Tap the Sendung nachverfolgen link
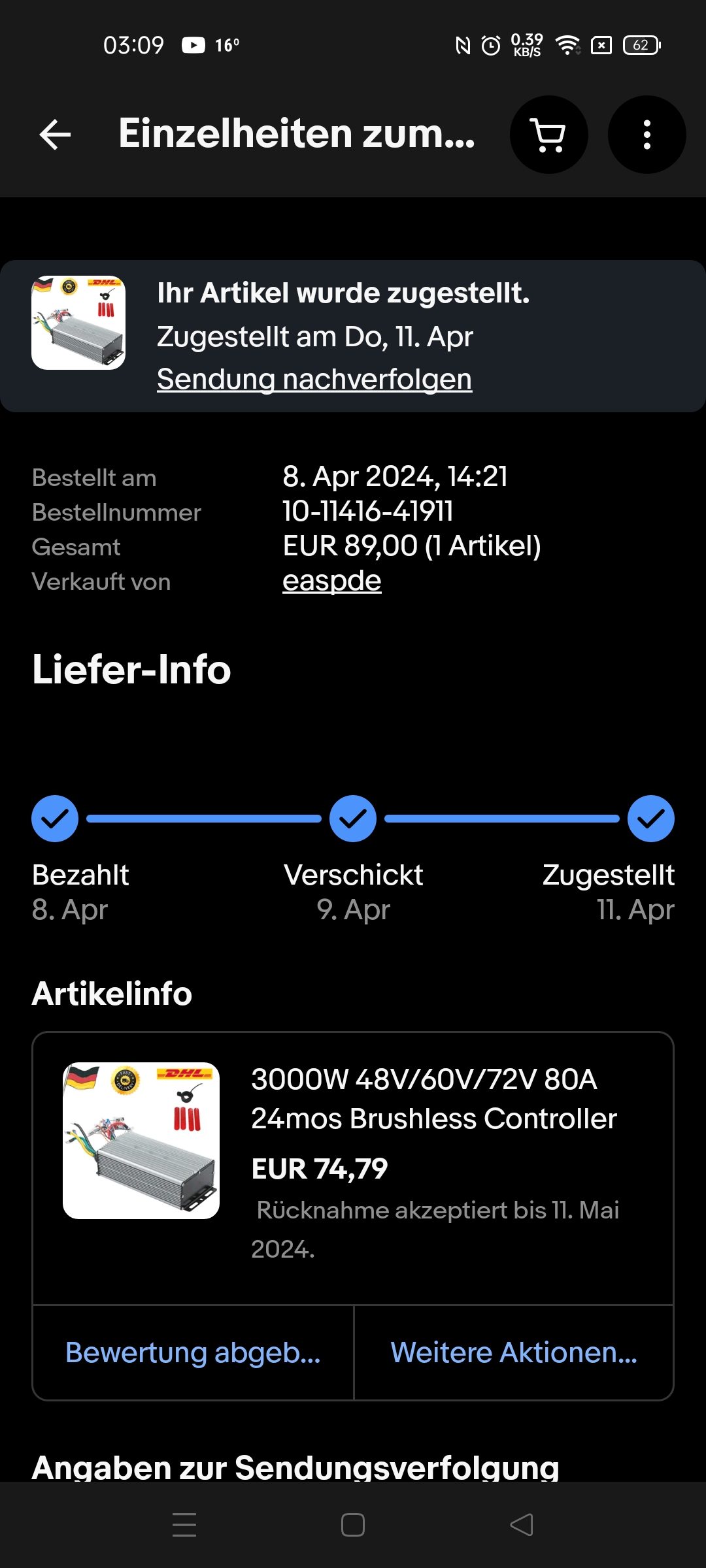The width and height of the screenshot is (706, 1568). tap(314, 380)
